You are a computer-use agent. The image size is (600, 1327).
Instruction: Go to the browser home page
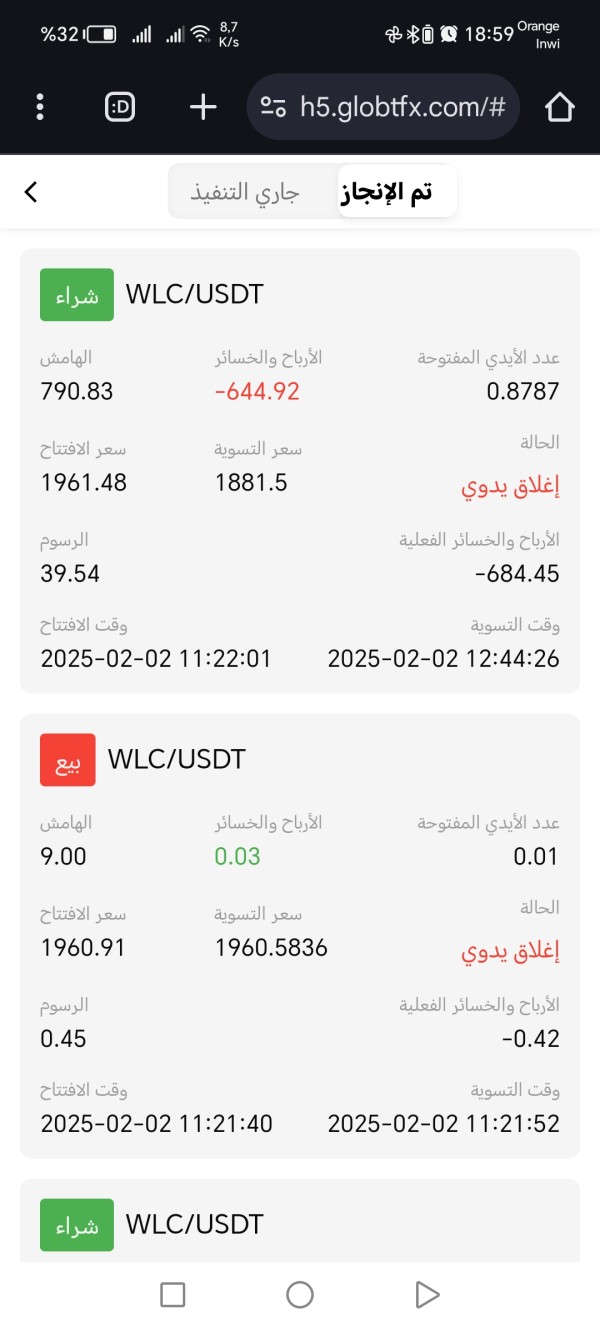pos(560,107)
